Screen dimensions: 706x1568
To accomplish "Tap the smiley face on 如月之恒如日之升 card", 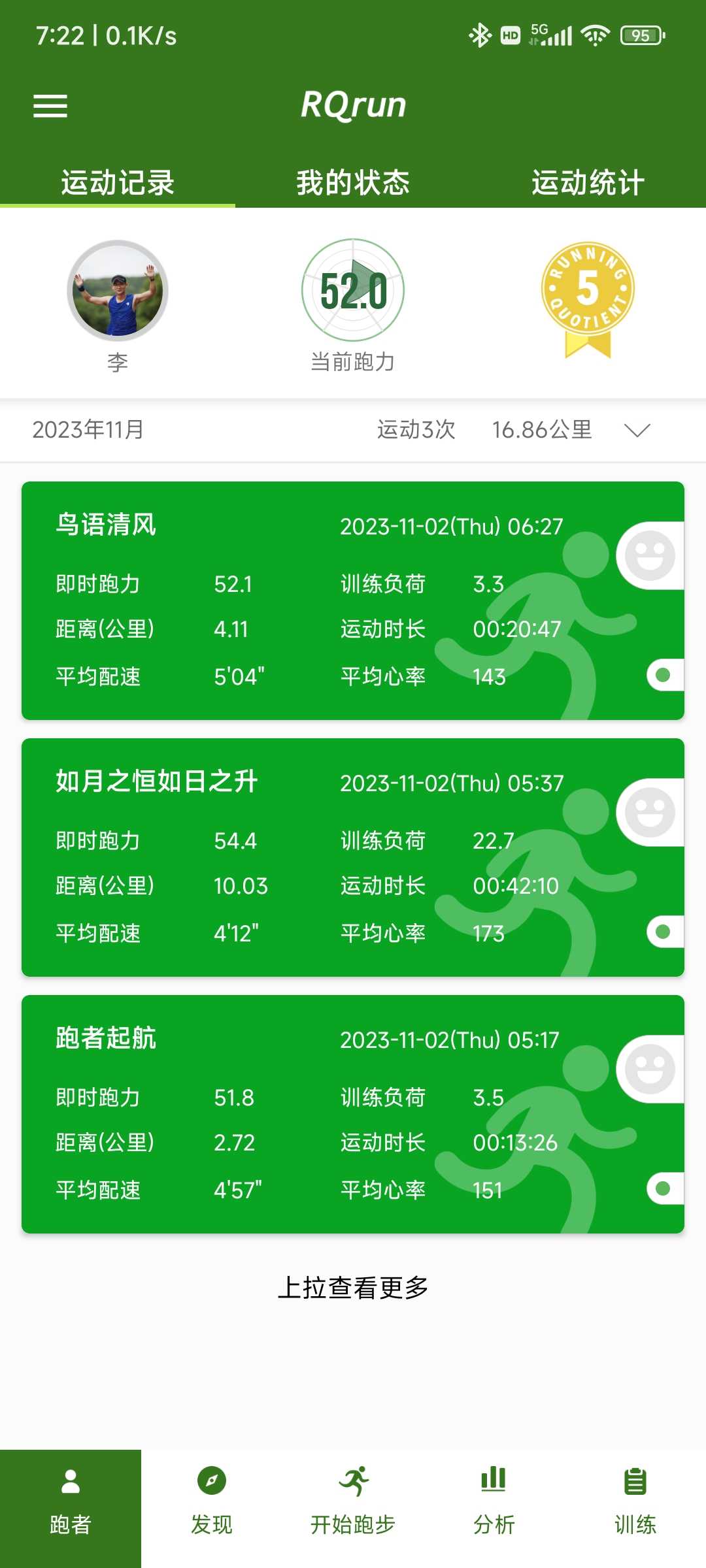I will point(650,813).
